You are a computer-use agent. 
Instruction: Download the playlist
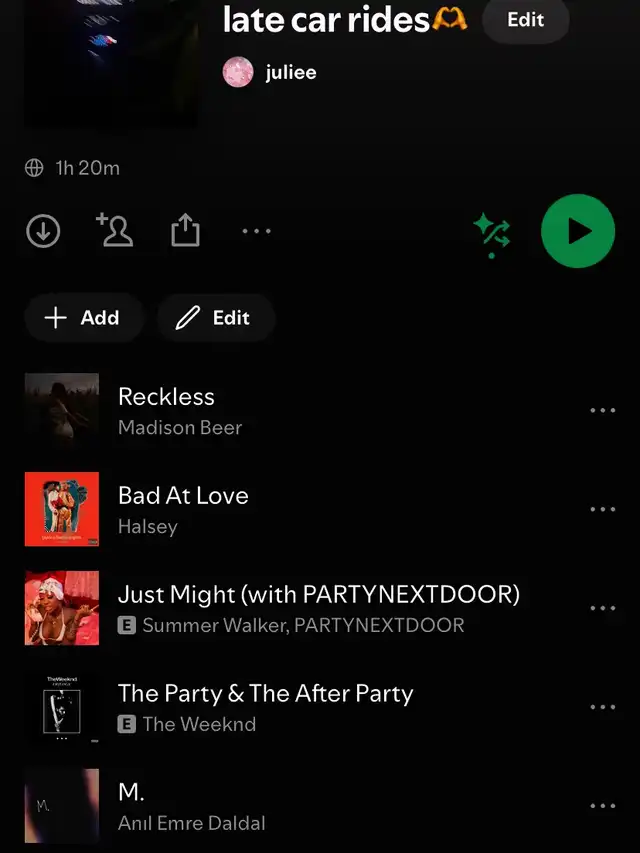(42, 231)
